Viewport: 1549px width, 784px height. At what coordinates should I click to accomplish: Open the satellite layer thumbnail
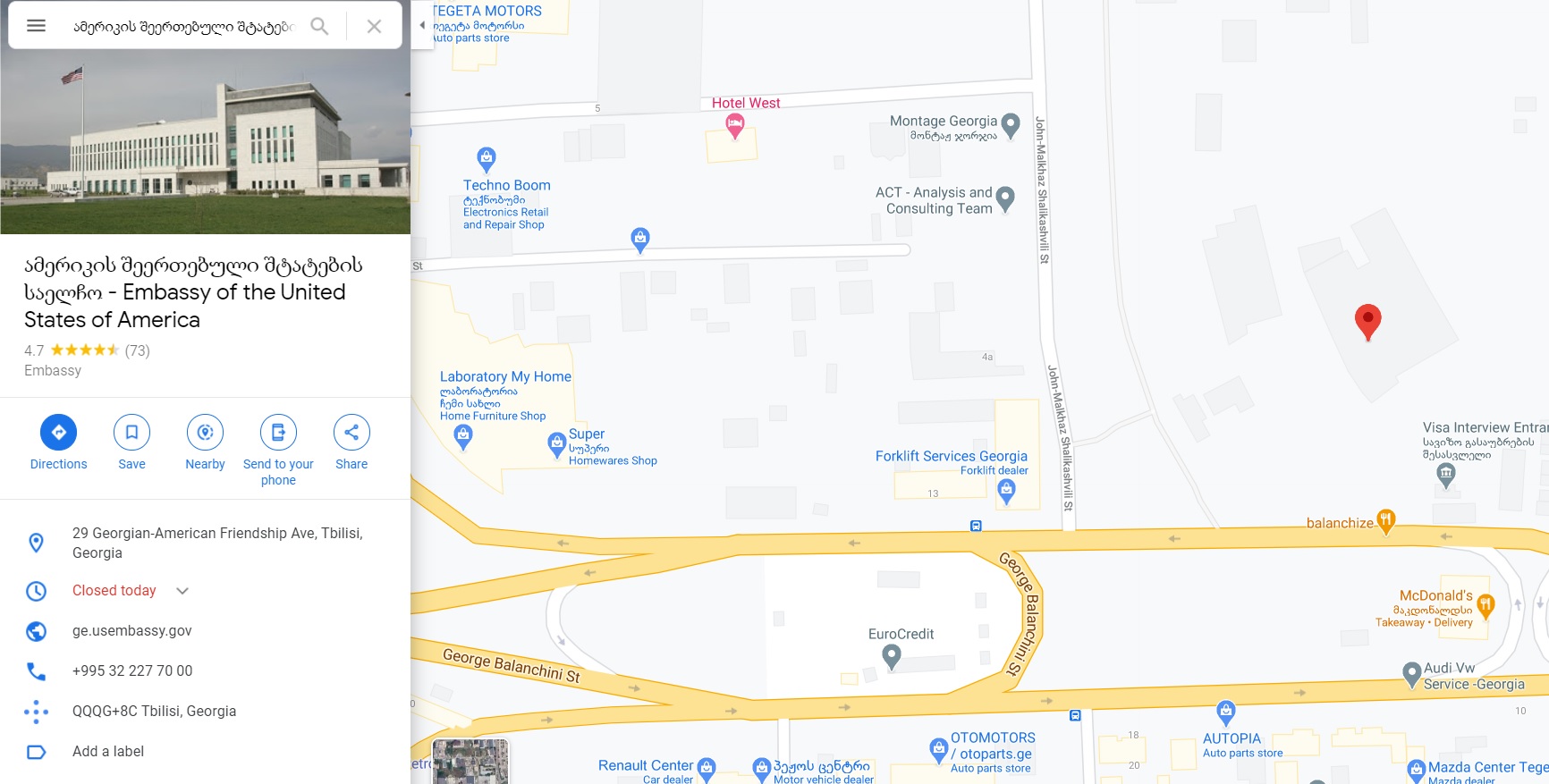pos(470,761)
